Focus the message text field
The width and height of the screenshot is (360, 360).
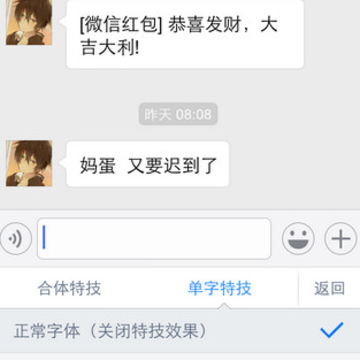[x=154, y=239]
